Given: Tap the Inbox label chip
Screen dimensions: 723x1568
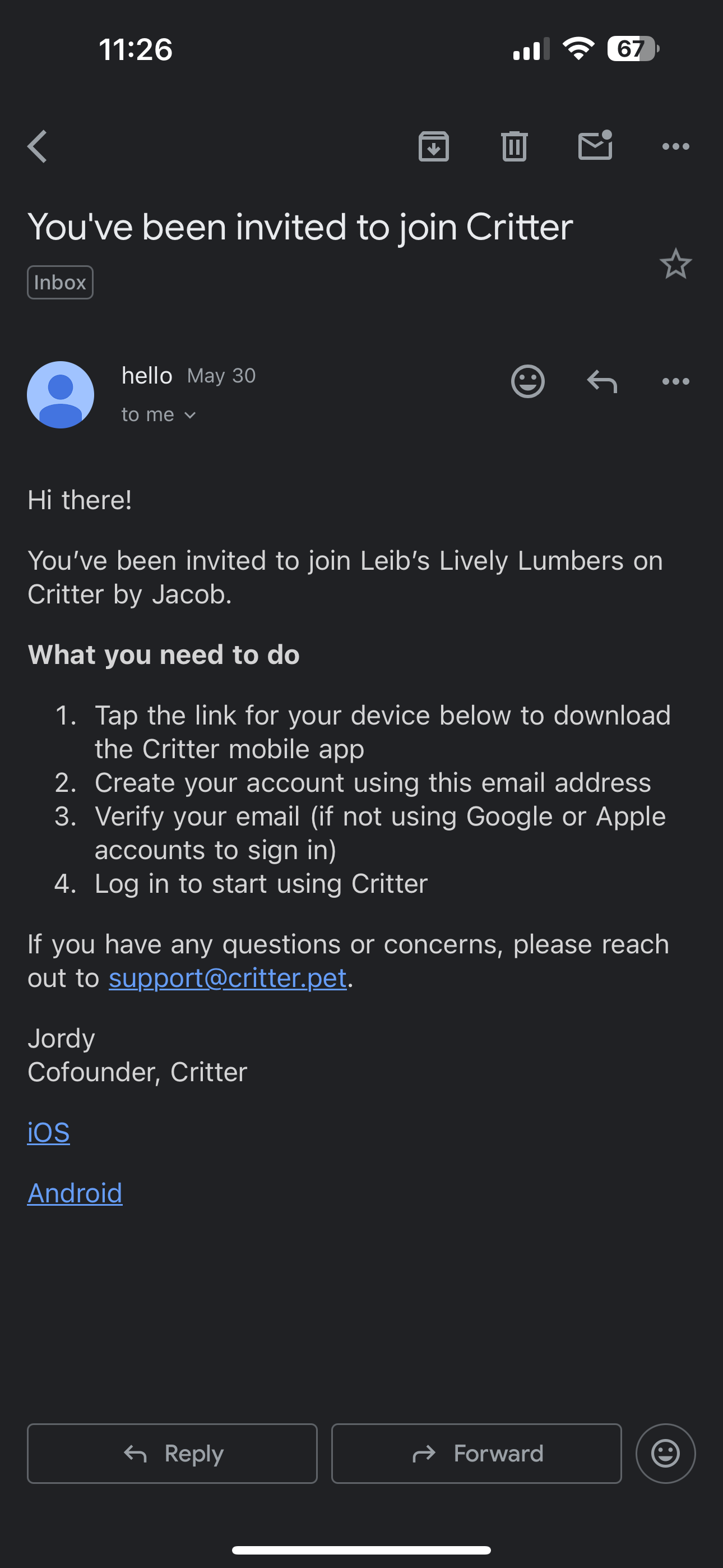Looking at the screenshot, I should [61, 283].
